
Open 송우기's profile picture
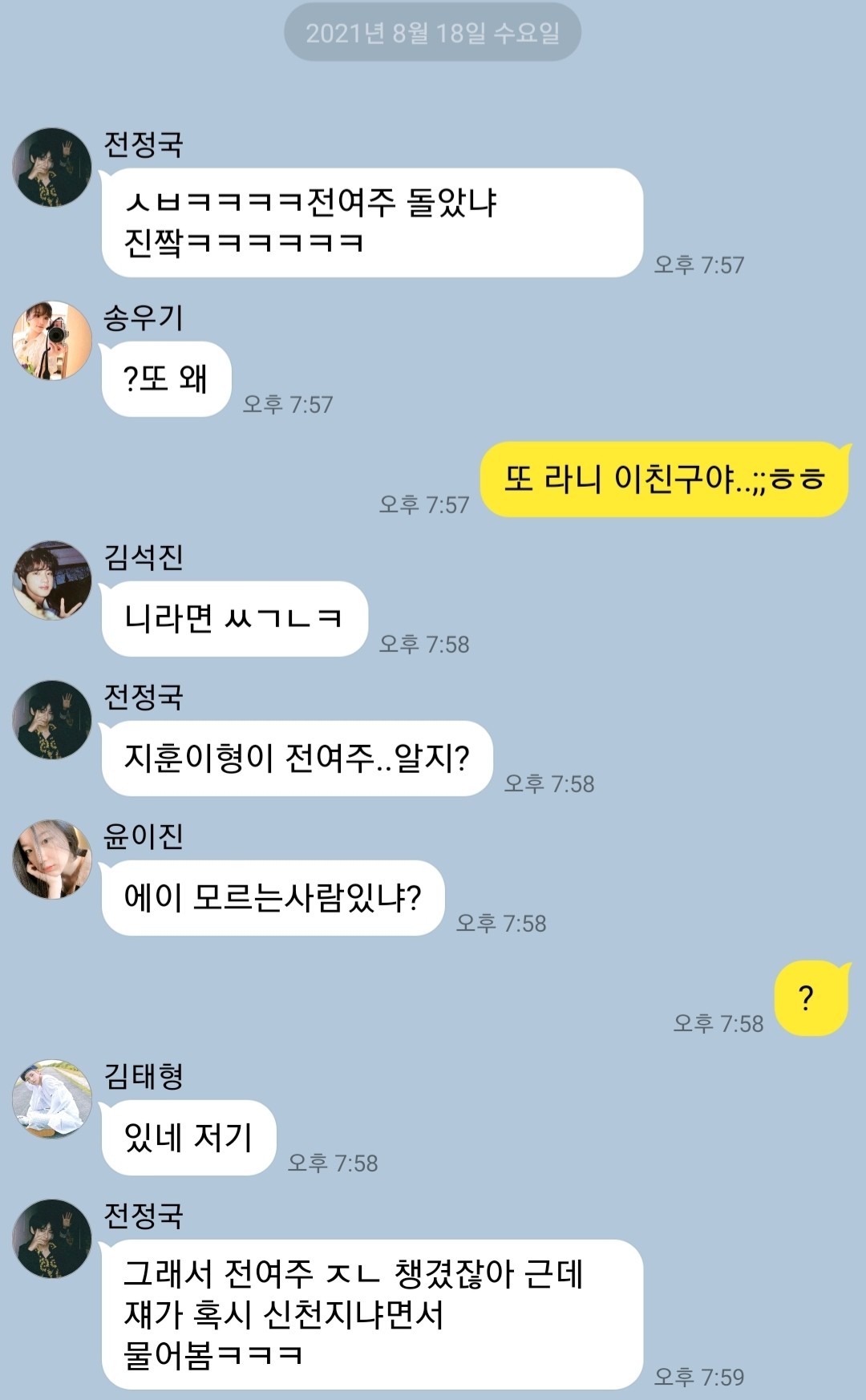[x=52, y=340]
